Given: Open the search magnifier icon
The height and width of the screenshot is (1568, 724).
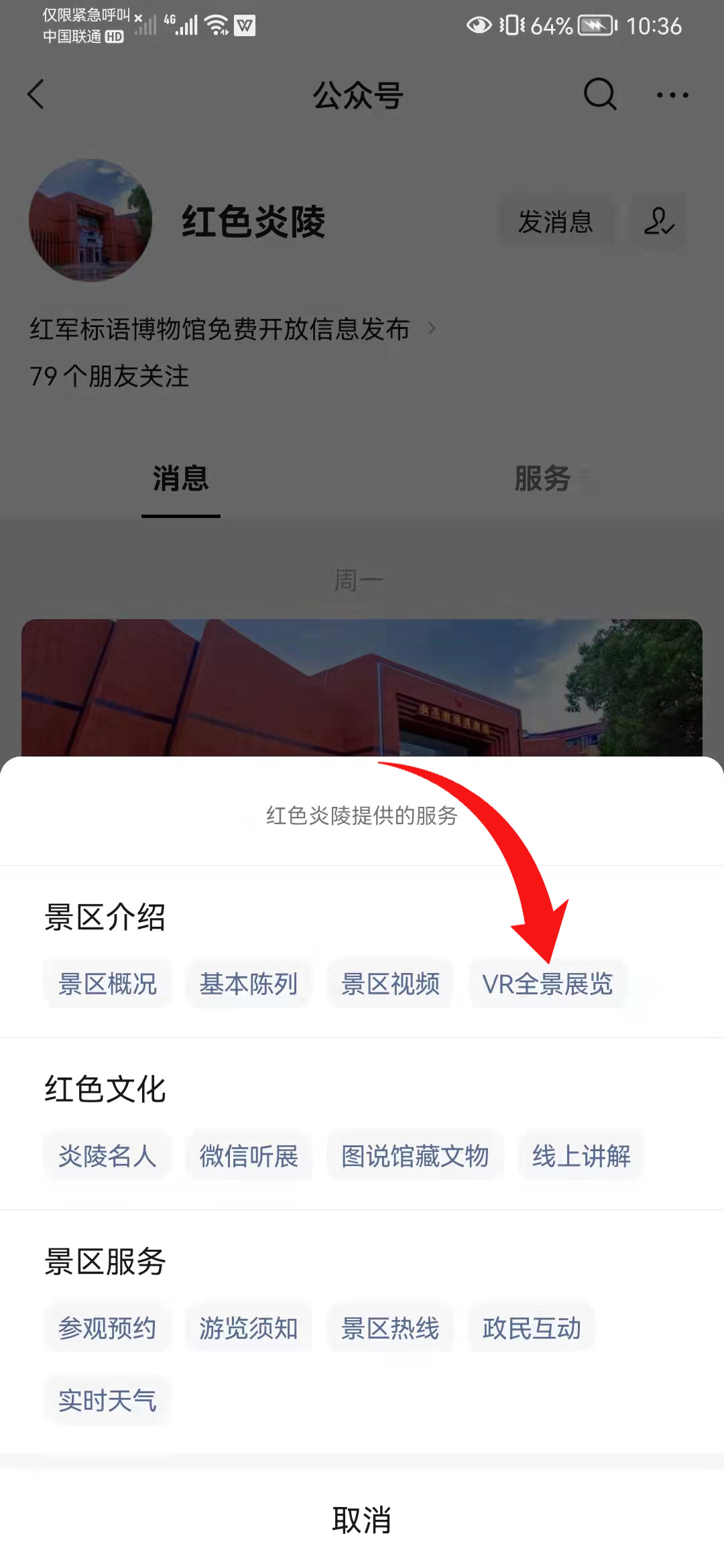Looking at the screenshot, I should pyautogui.click(x=599, y=94).
